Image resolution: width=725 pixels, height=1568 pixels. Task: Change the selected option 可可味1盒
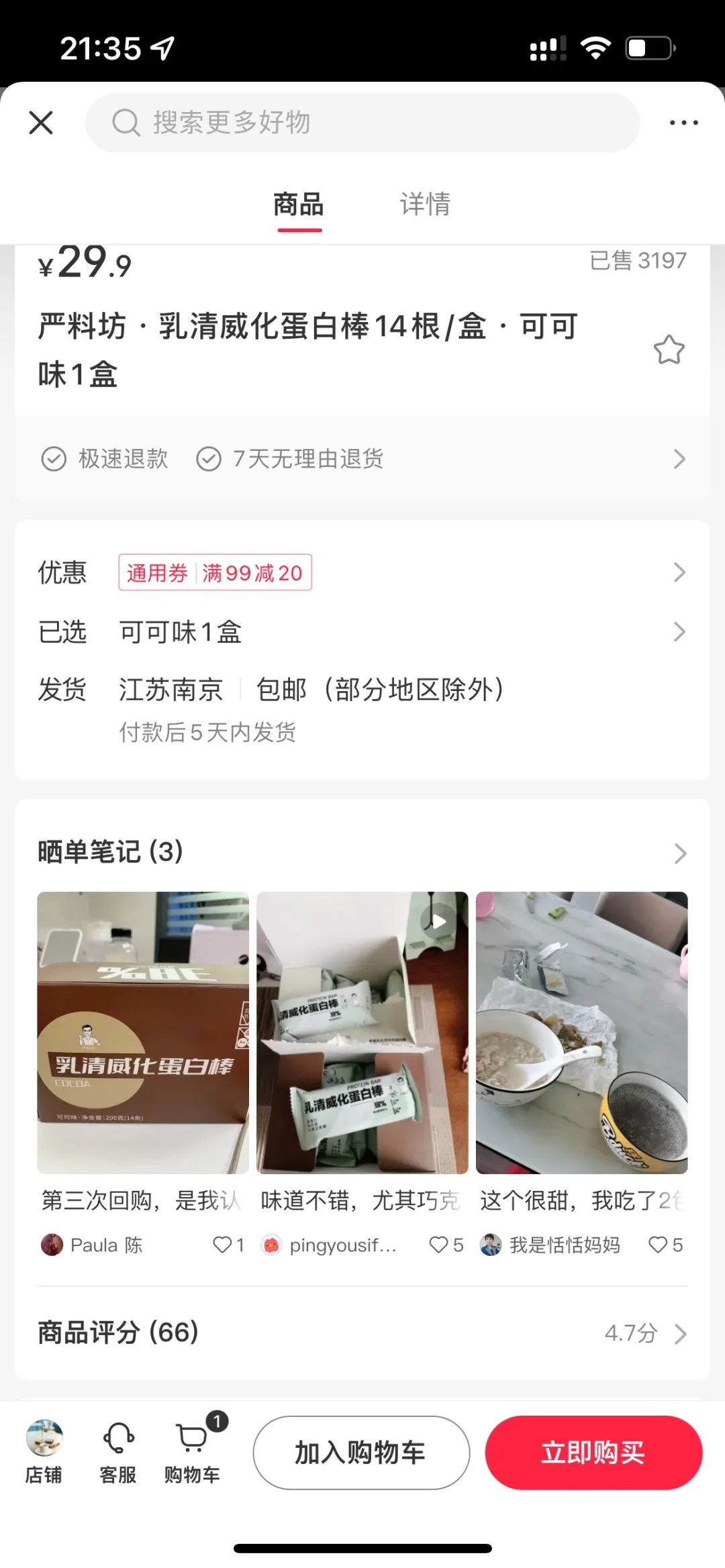click(362, 631)
